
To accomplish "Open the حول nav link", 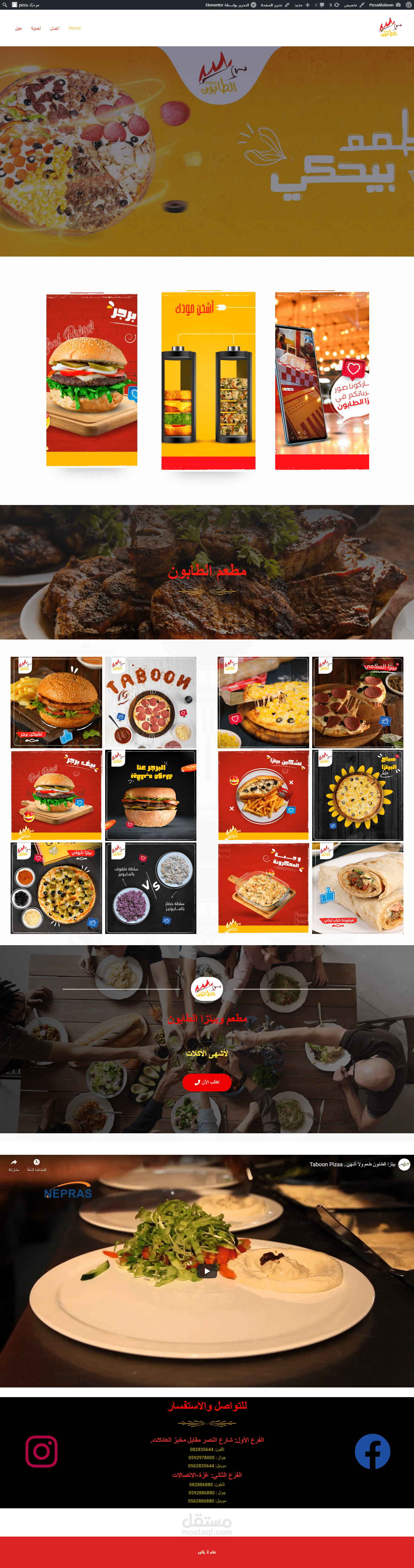I will coord(18,28).
